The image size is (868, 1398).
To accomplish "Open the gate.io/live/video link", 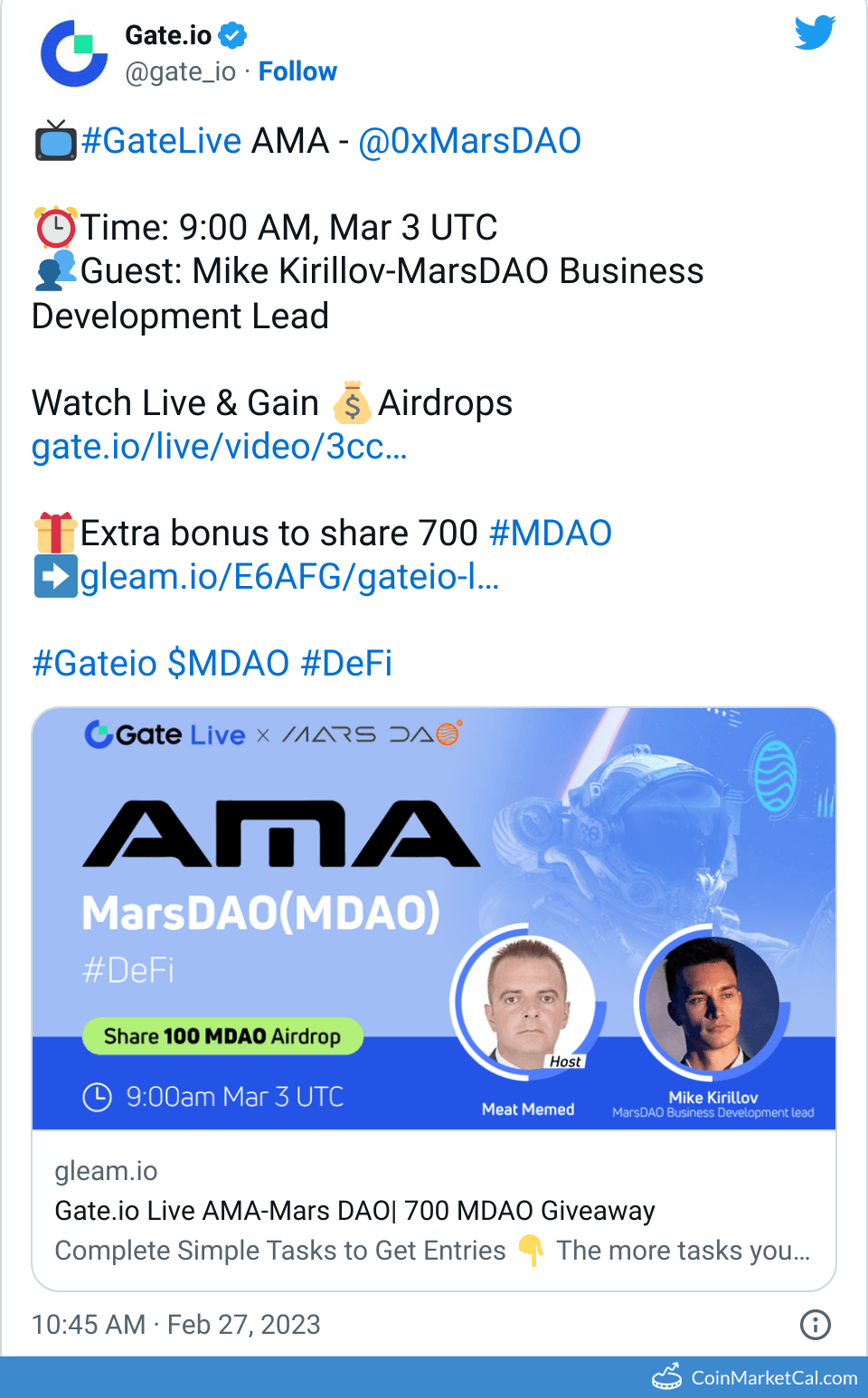I will pyautogui.click(x=219, y=447).
